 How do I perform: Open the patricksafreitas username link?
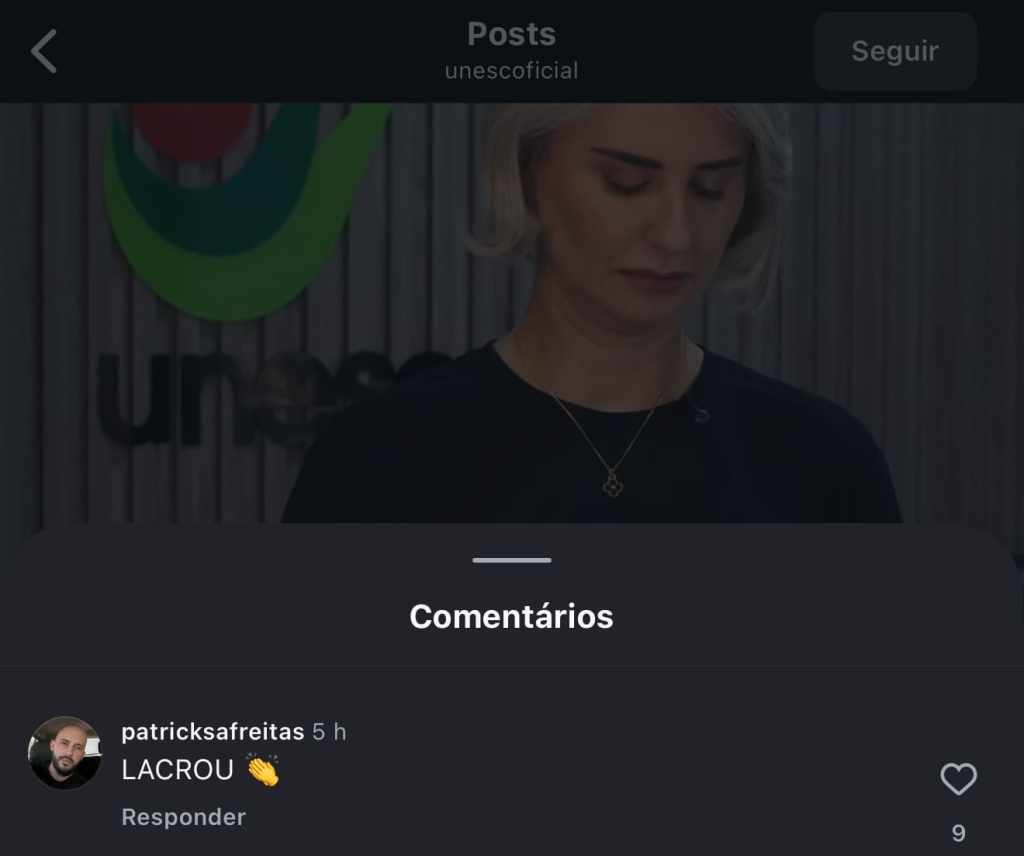(x=212, y=732)
